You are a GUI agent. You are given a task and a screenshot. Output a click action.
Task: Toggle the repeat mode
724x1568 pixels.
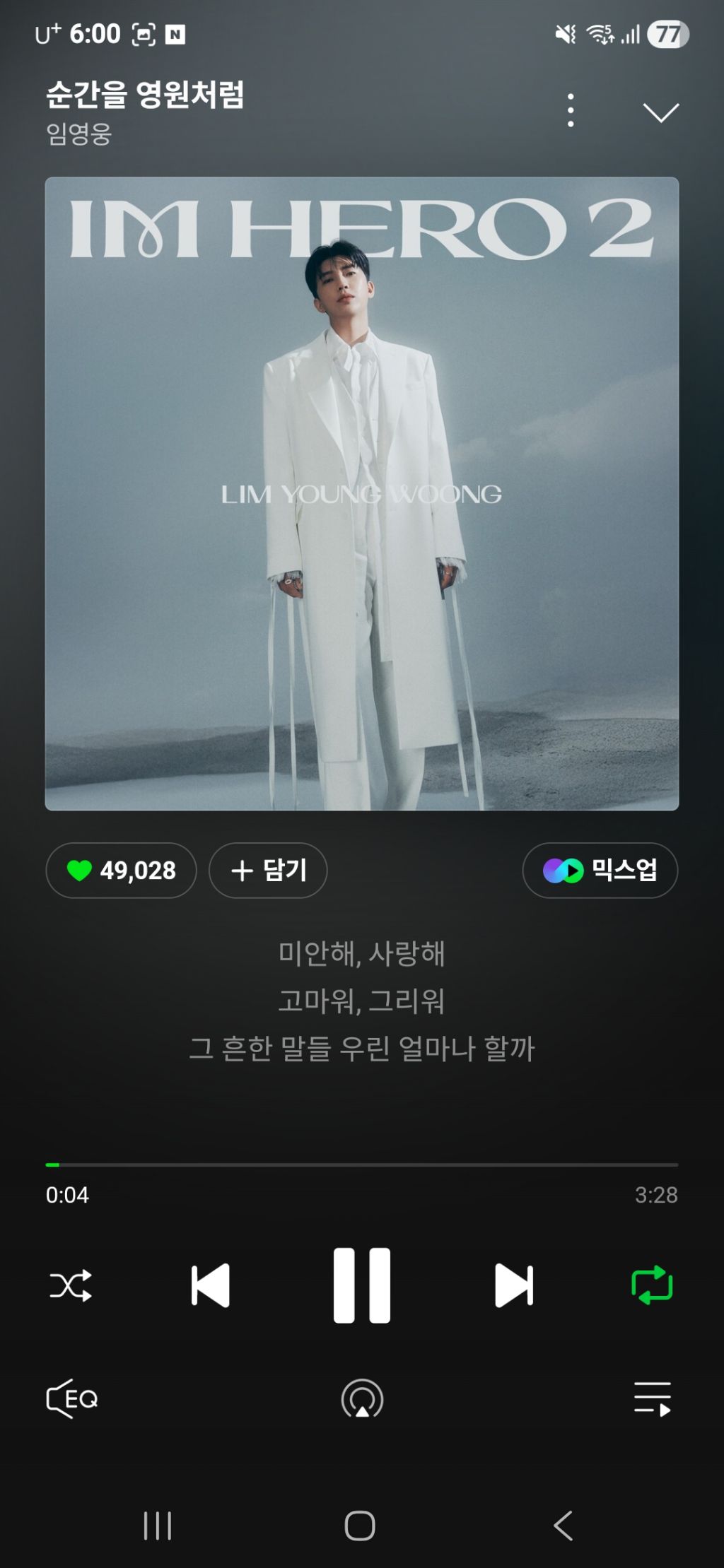(x=652, y=1285)
